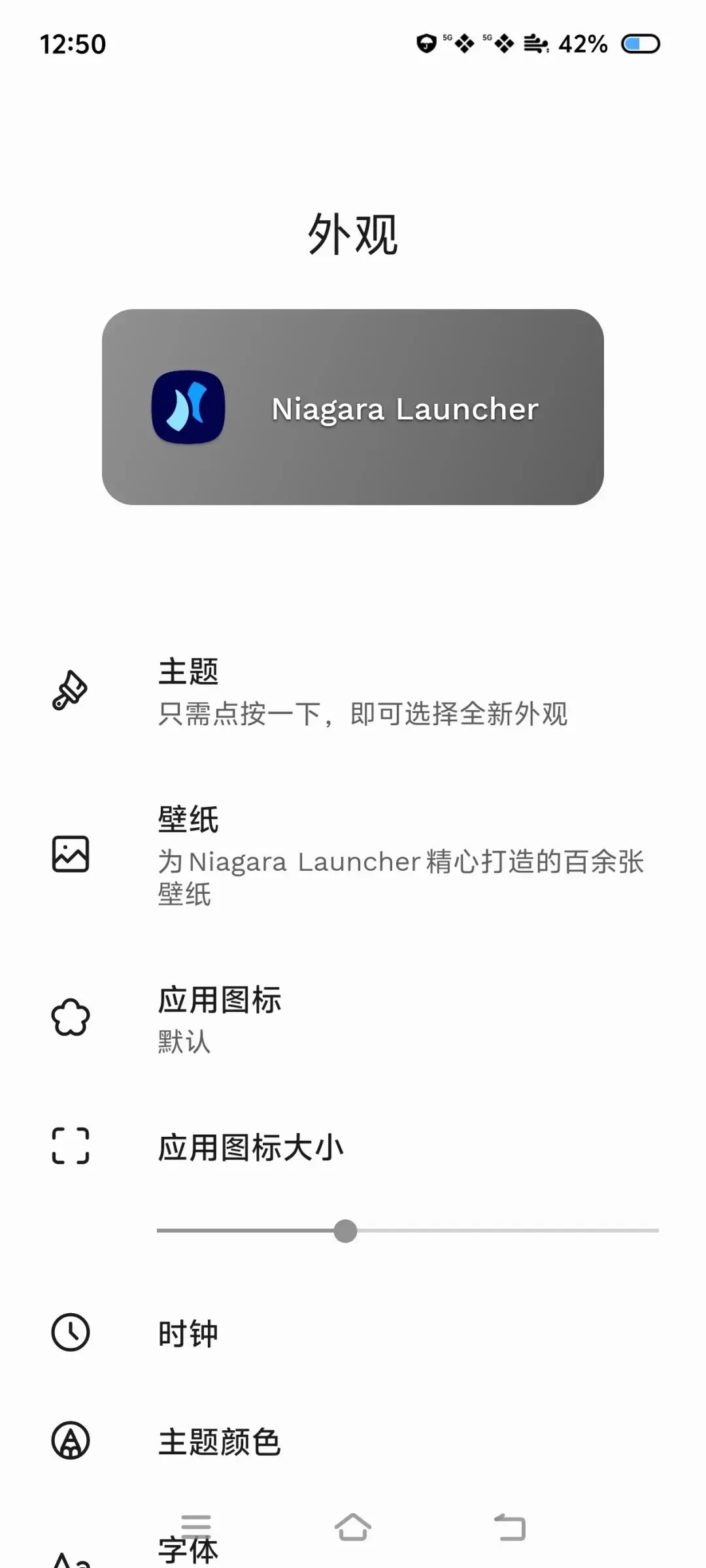Tap the 应用图标大小 size slider track

407,1231
